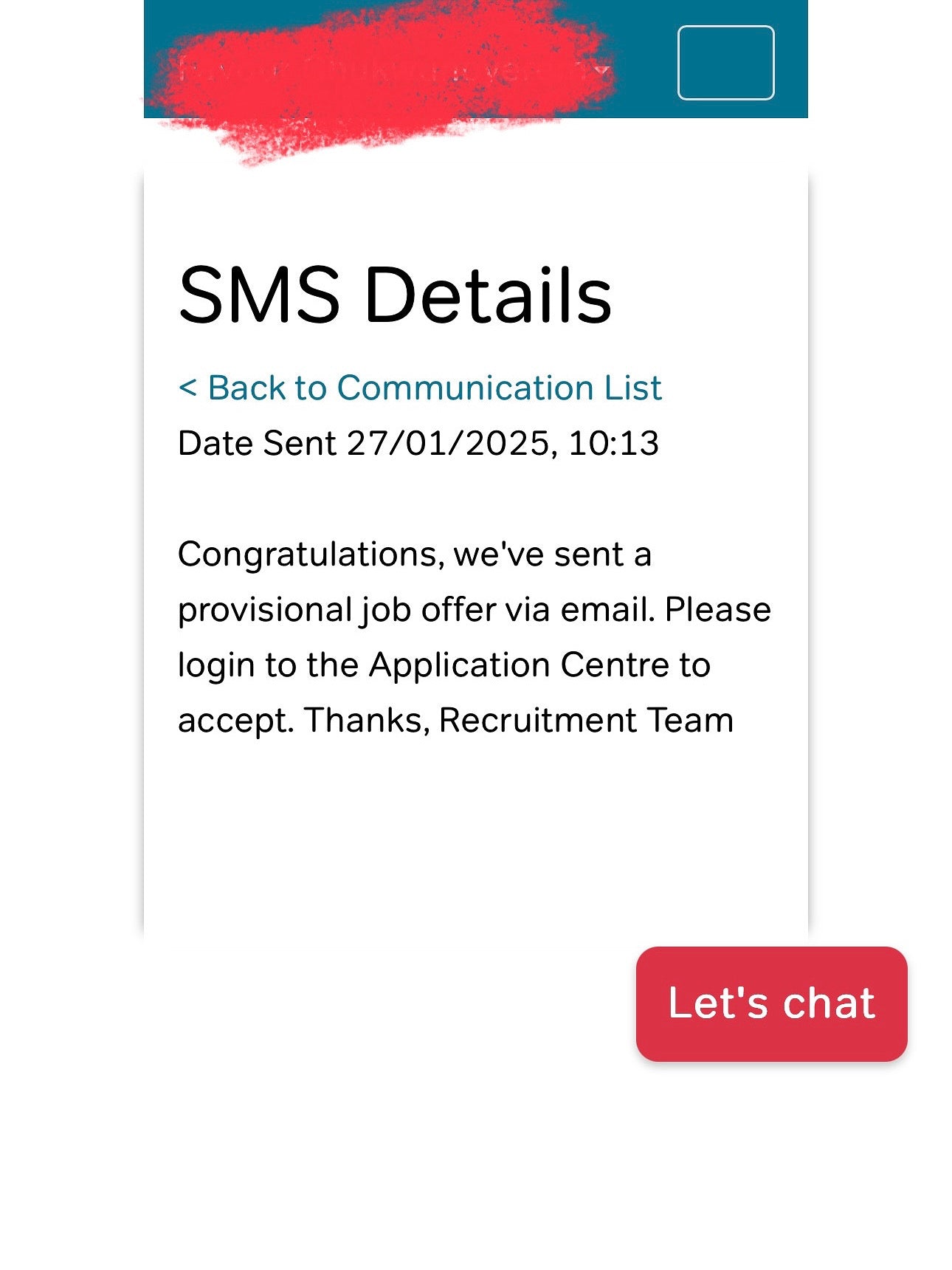This screenshot has height=1270, width=952.
Task: Go back to Communication List
Action: coord(420,388)
